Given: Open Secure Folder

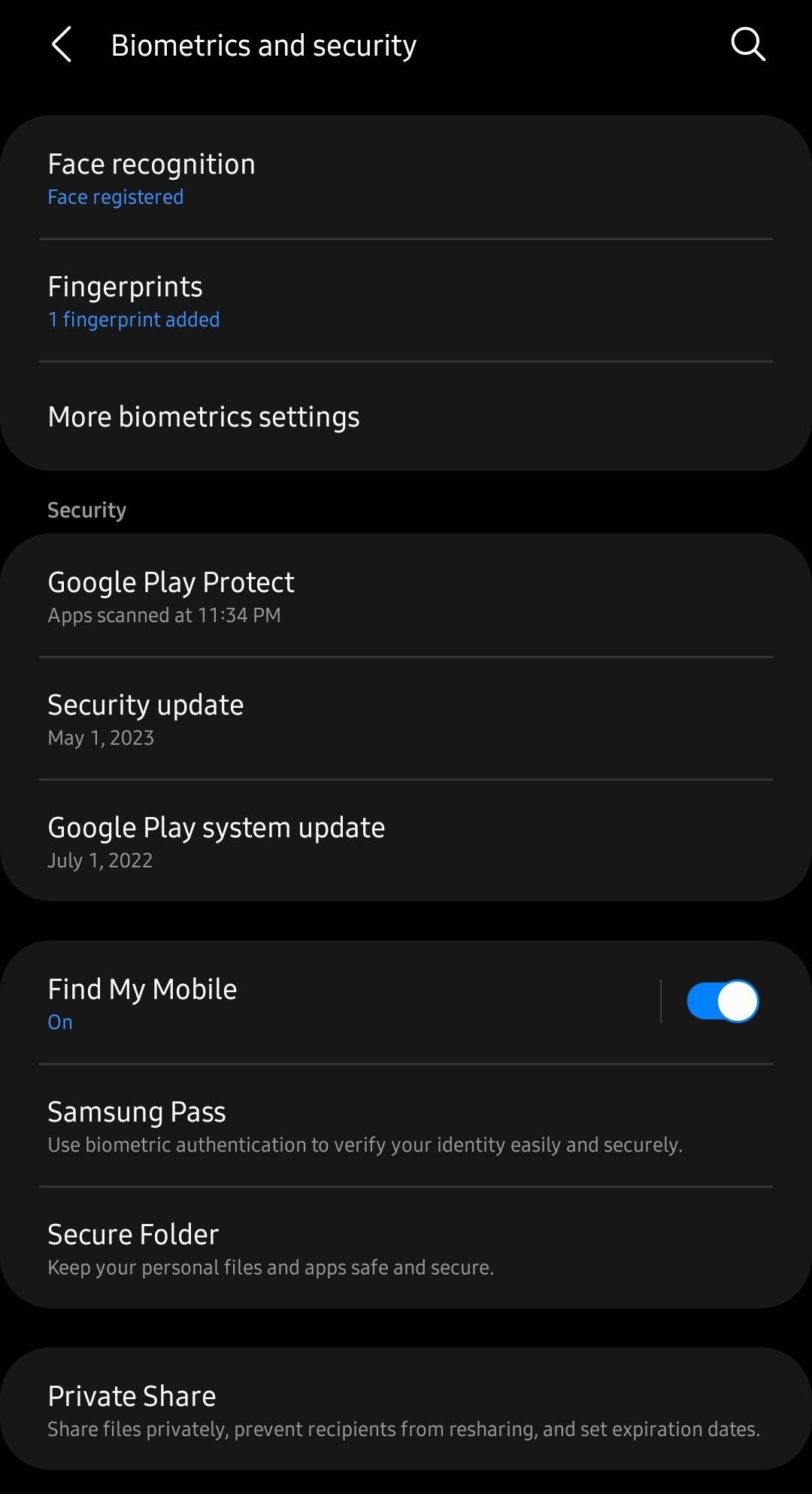Looking at the screenshot, I should 406,1249.
